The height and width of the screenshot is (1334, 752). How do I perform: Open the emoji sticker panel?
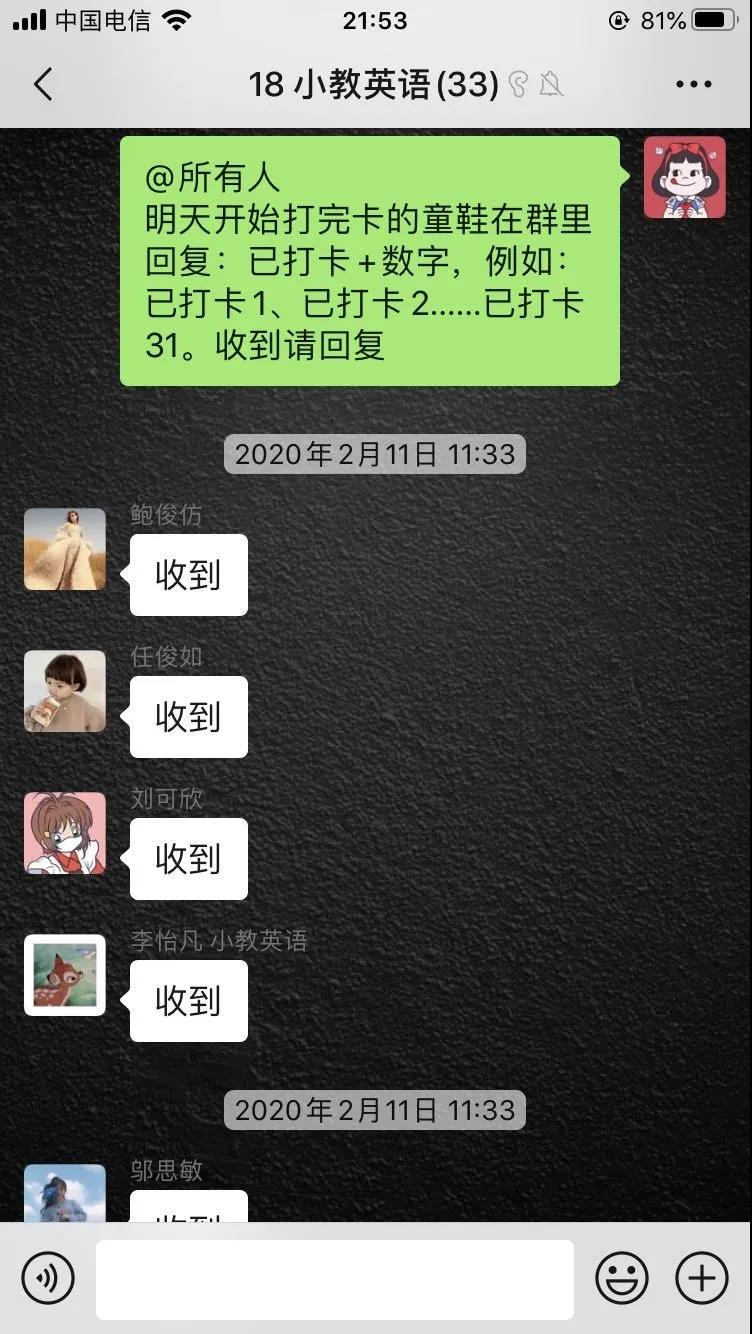(x=621, y=1278)
